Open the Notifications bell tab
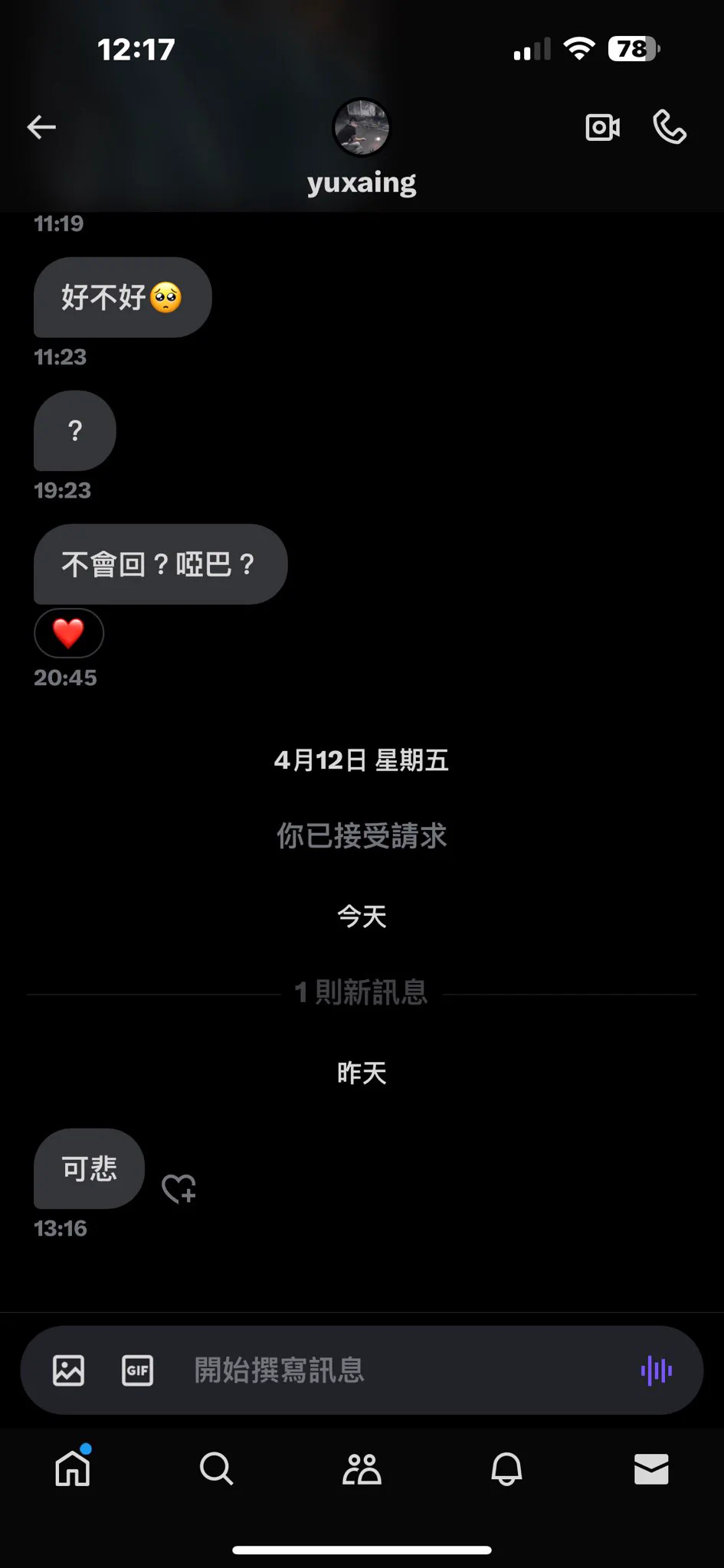The width and height of the screenshot is (724, 1568). [x=506, y=1468]
